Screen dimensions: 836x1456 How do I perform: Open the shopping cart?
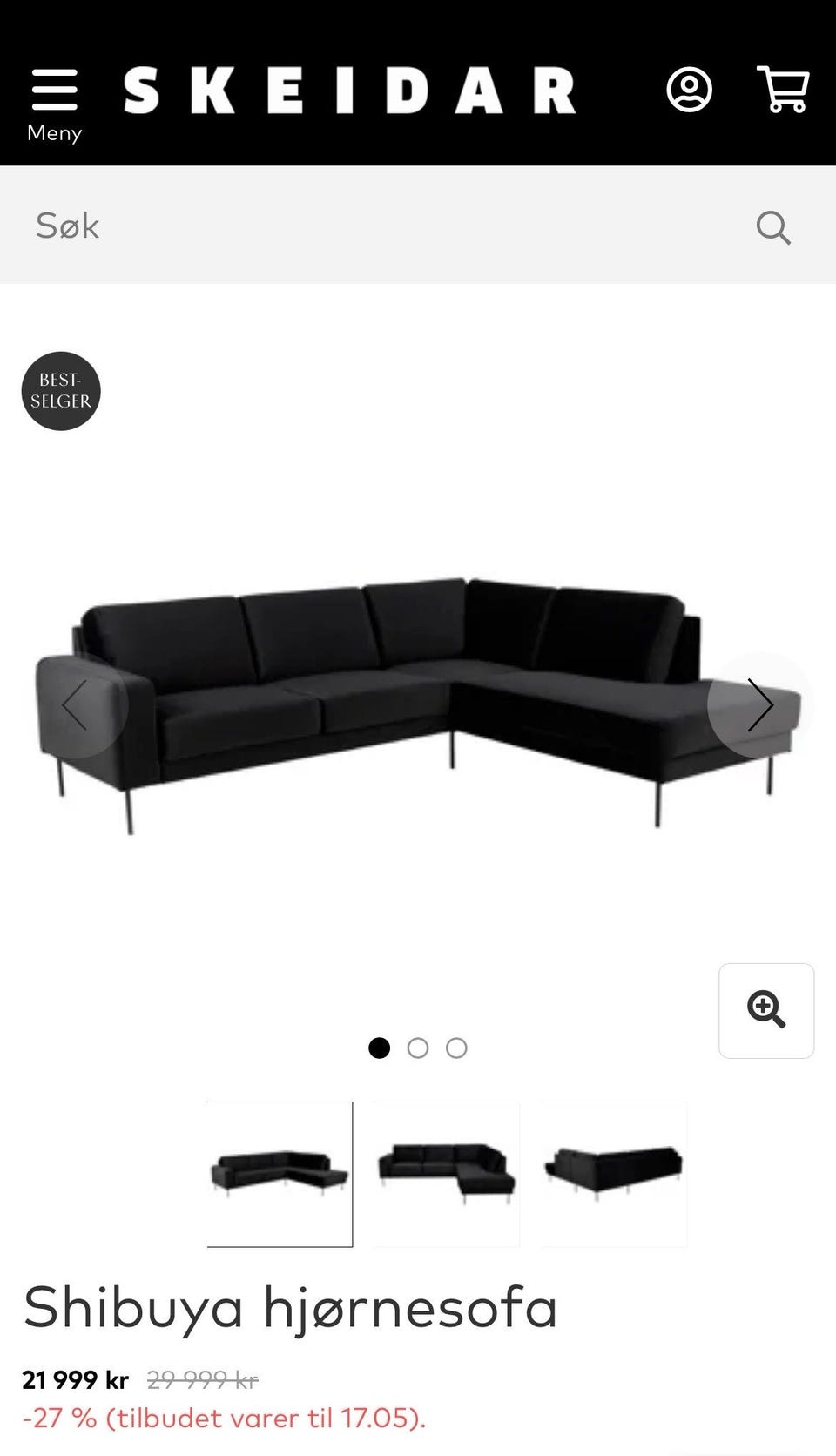[783, 89]
